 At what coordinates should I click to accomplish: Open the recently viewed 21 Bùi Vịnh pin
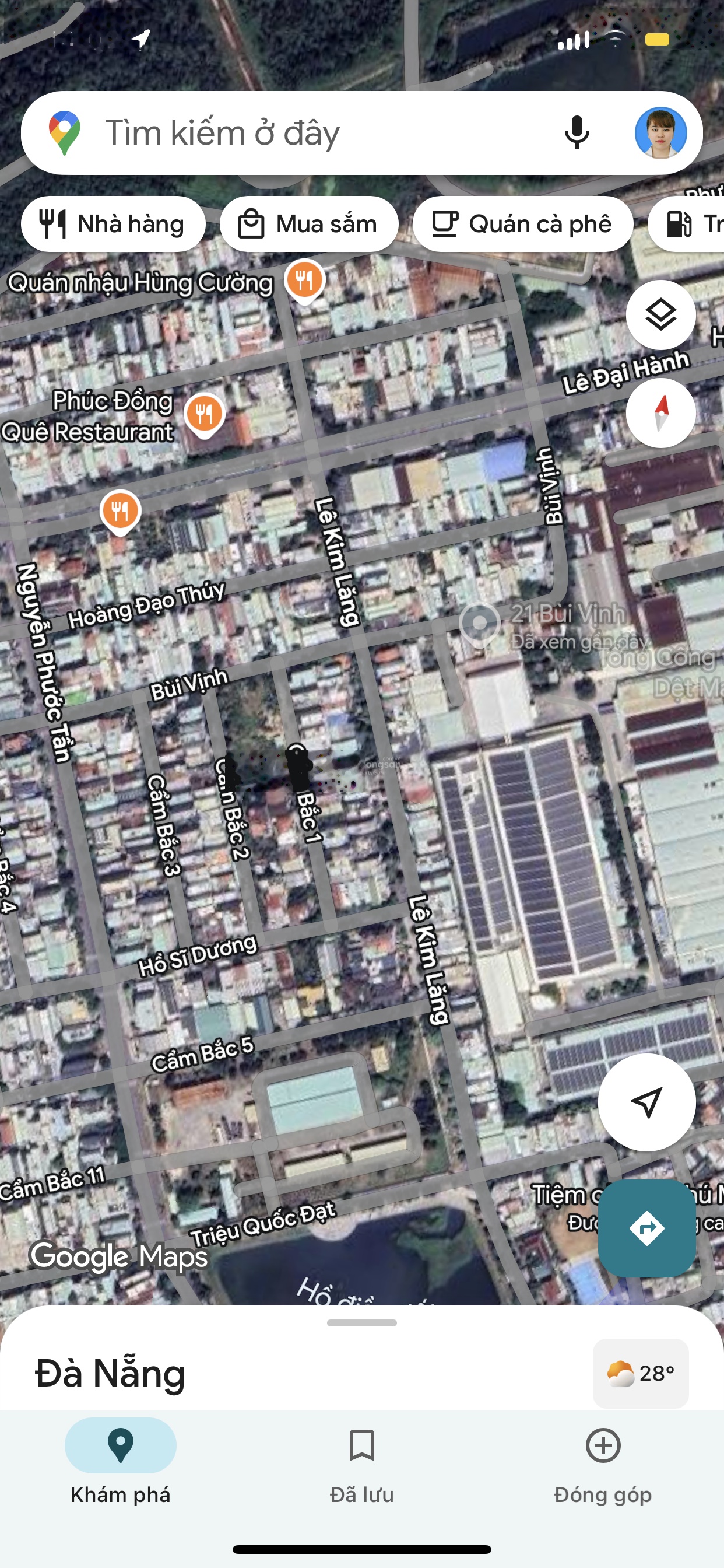479,624
